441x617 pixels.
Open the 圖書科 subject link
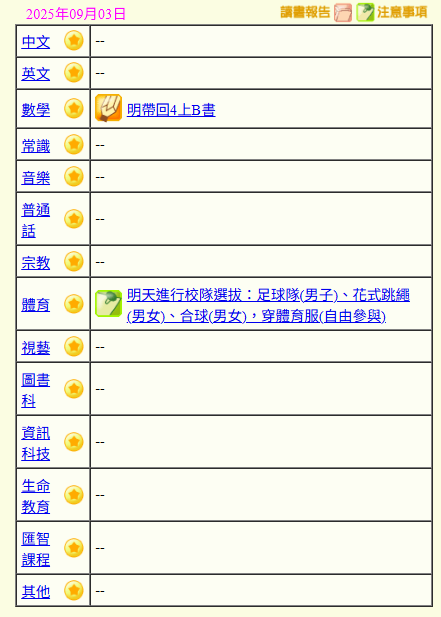pos(36,390)
